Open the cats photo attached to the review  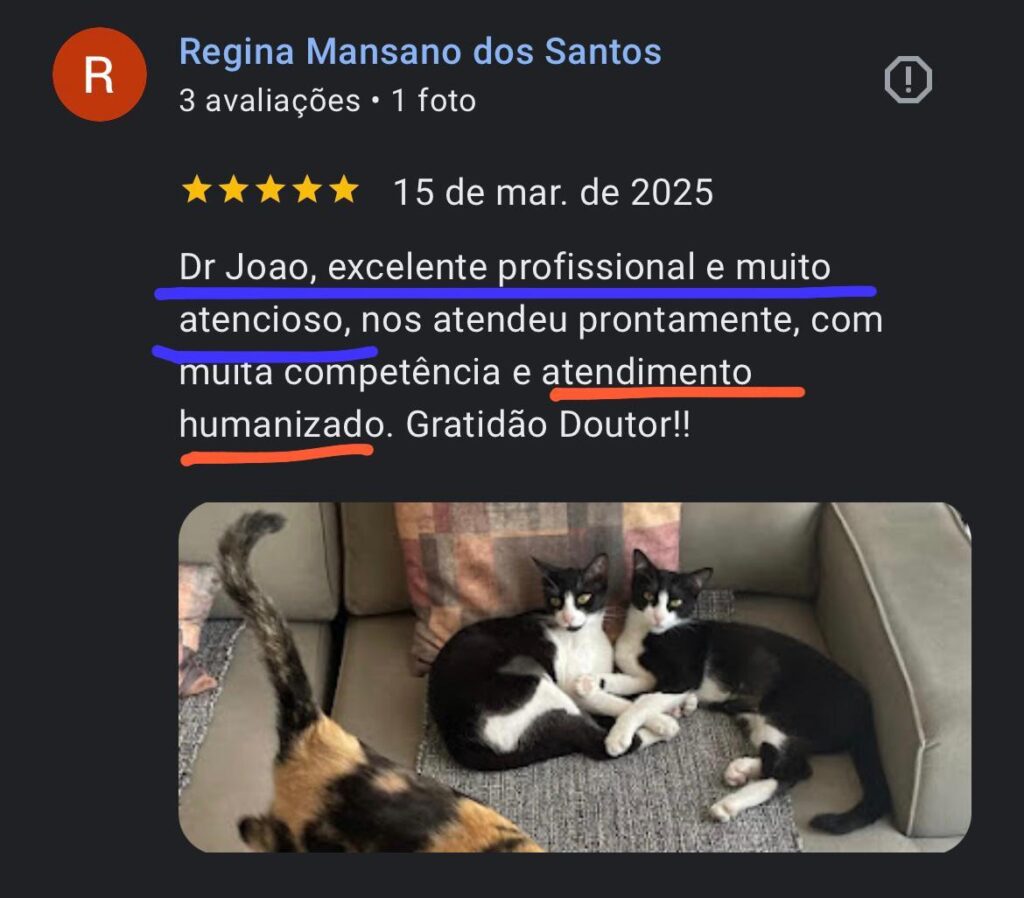point(574,677)
